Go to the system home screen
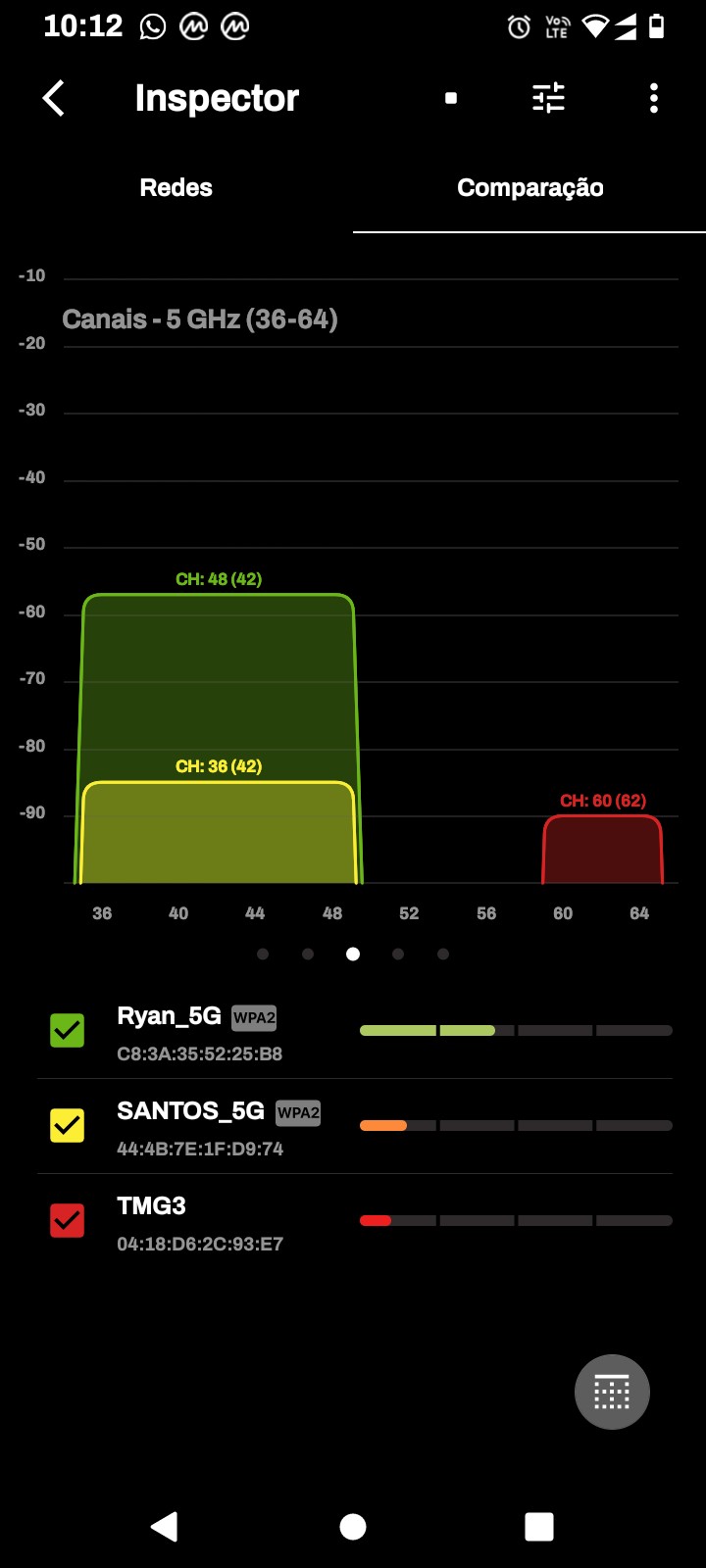 [353, 1526]
